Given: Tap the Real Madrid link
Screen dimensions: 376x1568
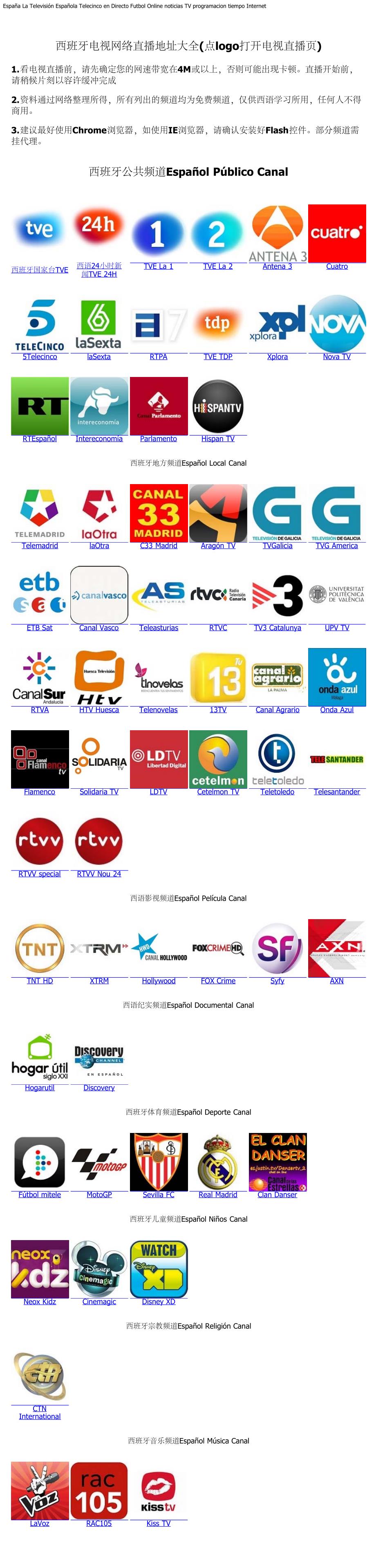Looking at the screenshot, I should tap(218, 1195).
